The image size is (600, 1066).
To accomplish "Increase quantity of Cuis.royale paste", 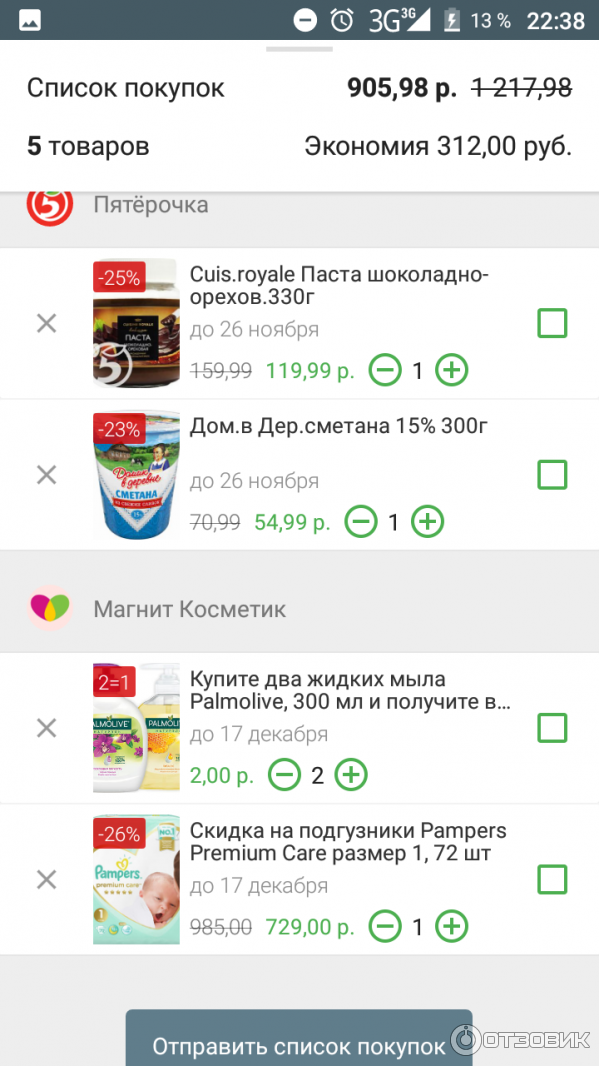I will click(452, 371).
